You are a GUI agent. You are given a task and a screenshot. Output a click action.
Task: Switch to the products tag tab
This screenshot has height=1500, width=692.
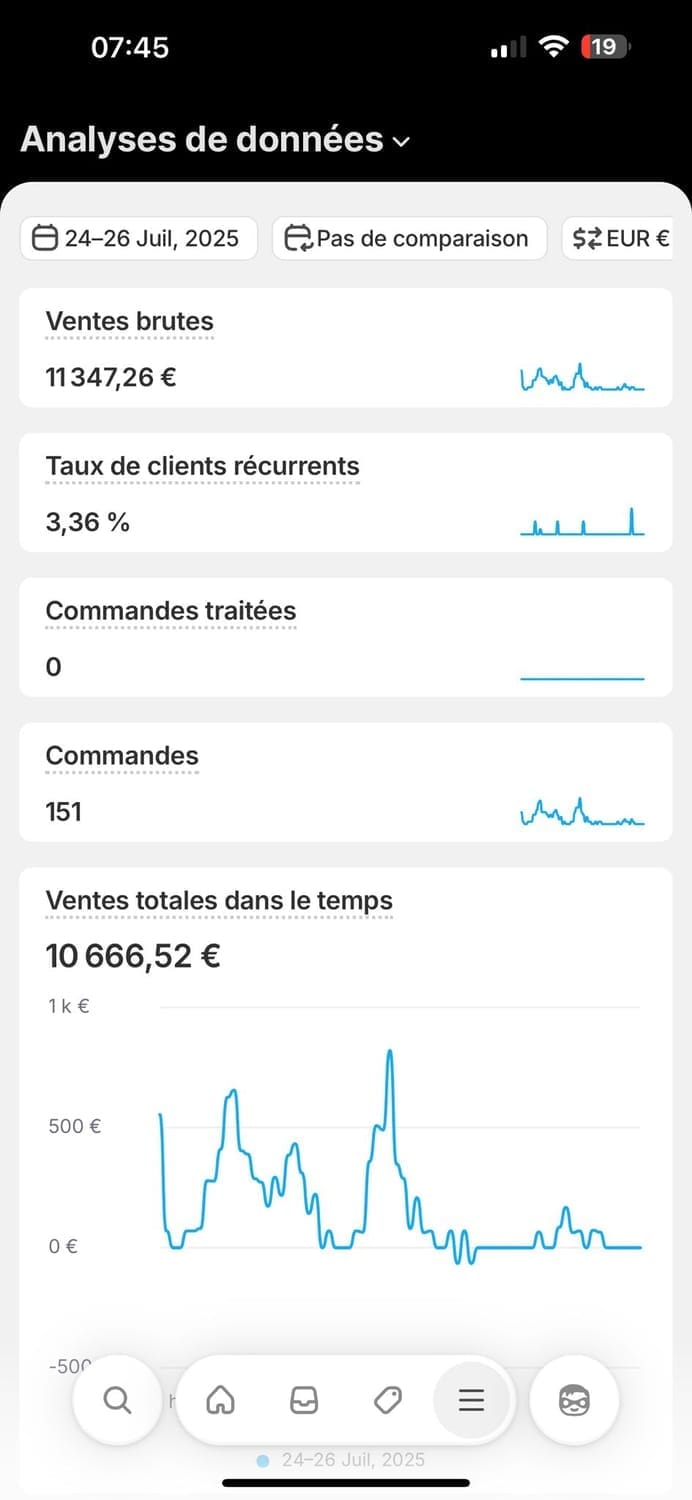click(x=388, y=1400)
